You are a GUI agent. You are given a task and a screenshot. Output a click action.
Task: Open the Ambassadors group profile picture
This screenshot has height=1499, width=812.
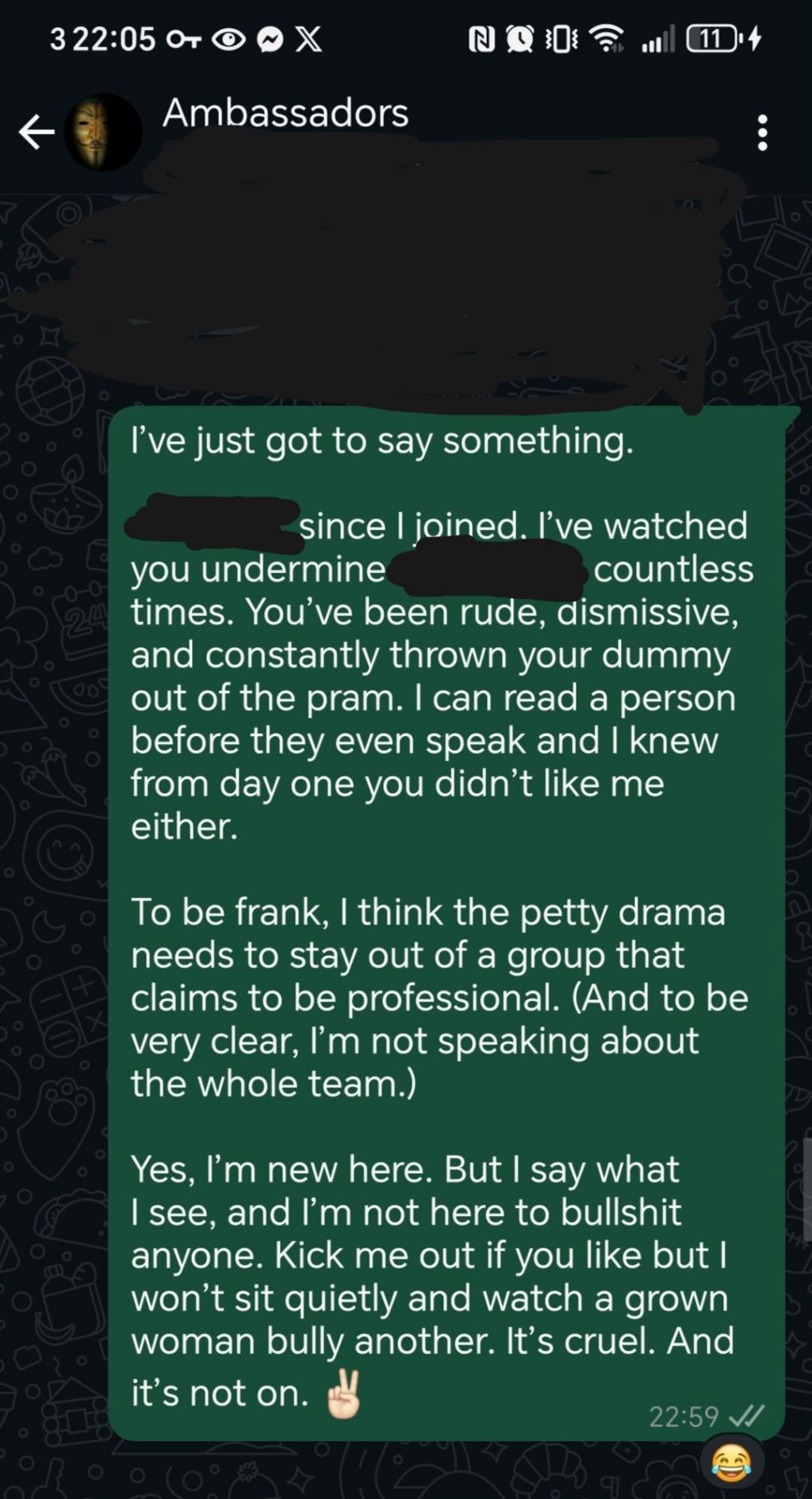(x=102, y=132)
